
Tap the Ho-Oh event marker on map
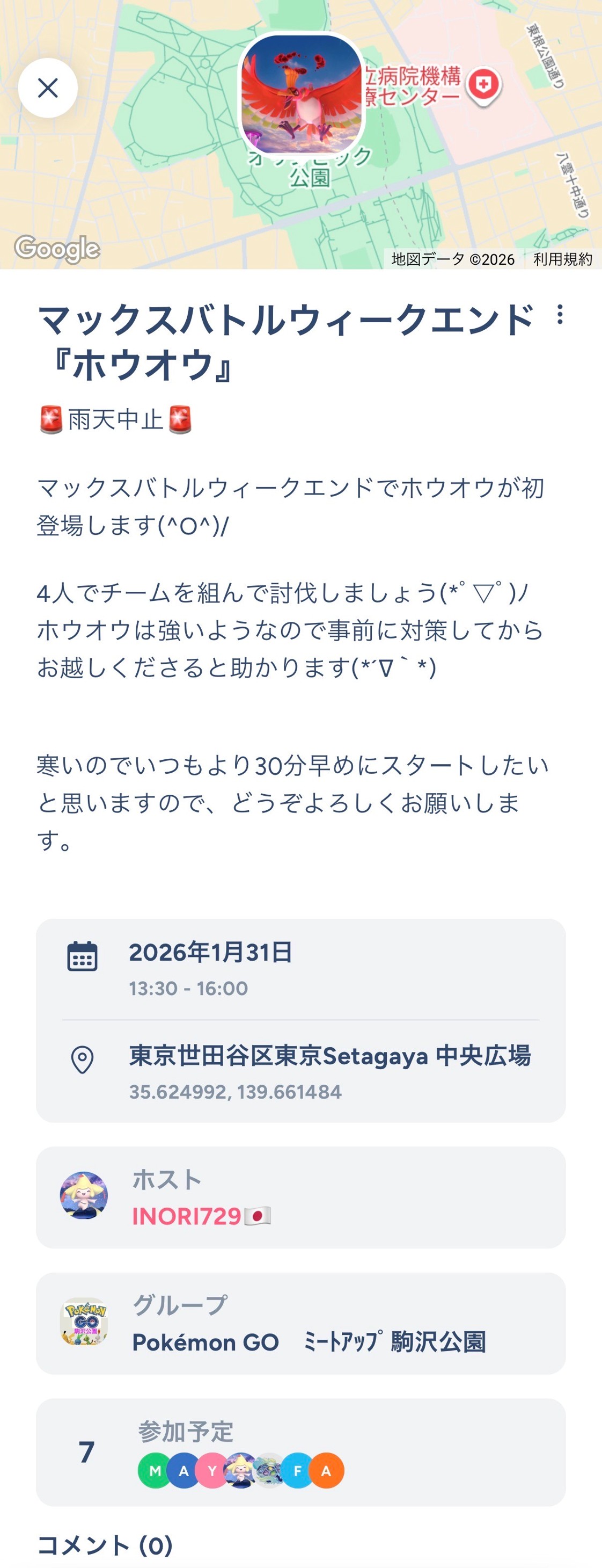click(302, 95)
